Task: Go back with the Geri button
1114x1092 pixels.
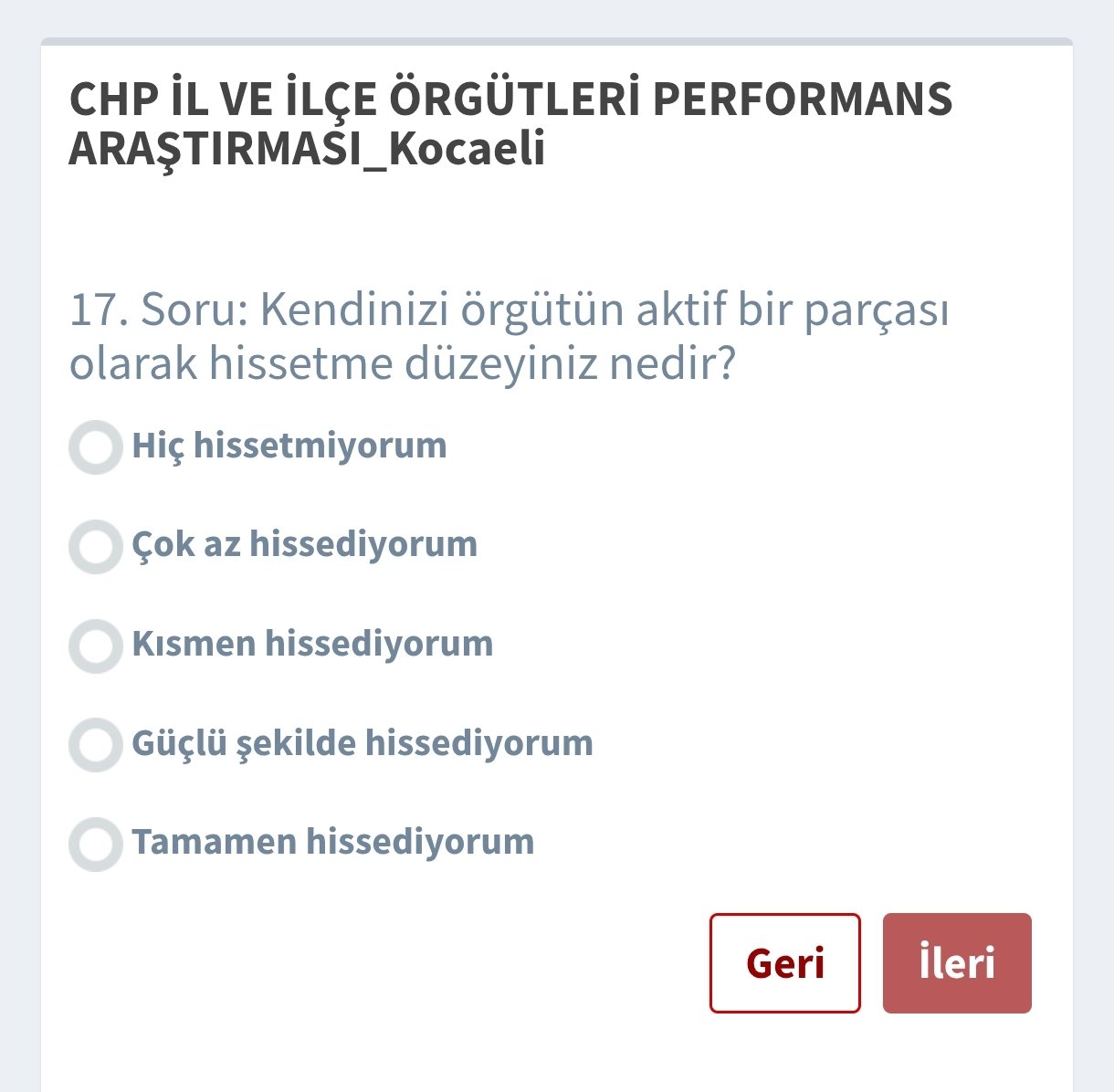Action: pyautogui.click(x=784, y=963)
